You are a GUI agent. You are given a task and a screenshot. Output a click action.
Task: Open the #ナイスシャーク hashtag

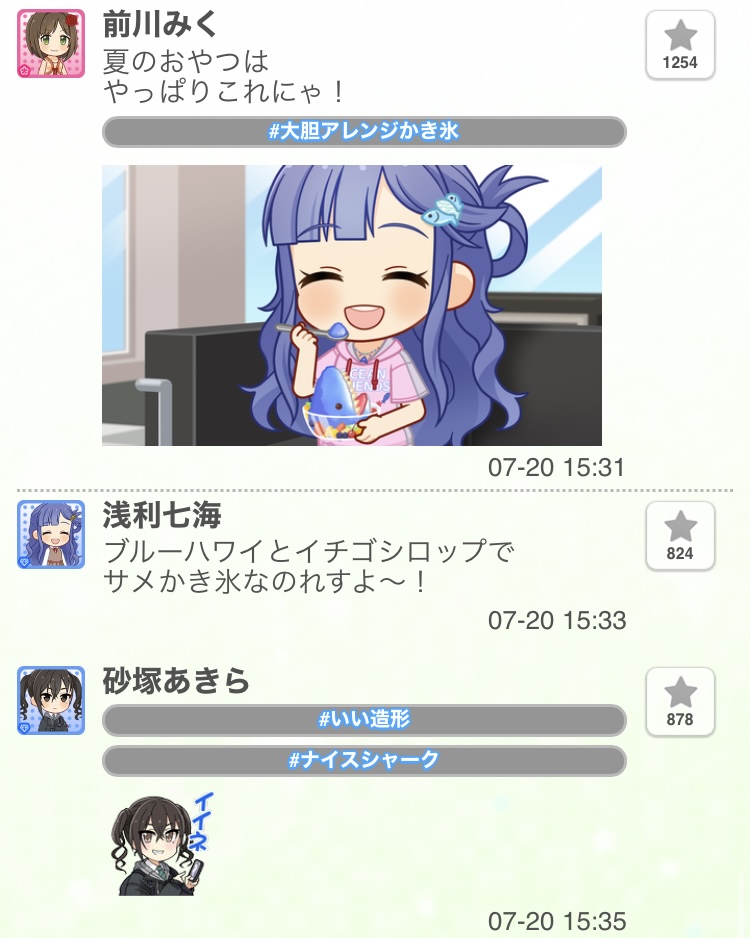364,760
